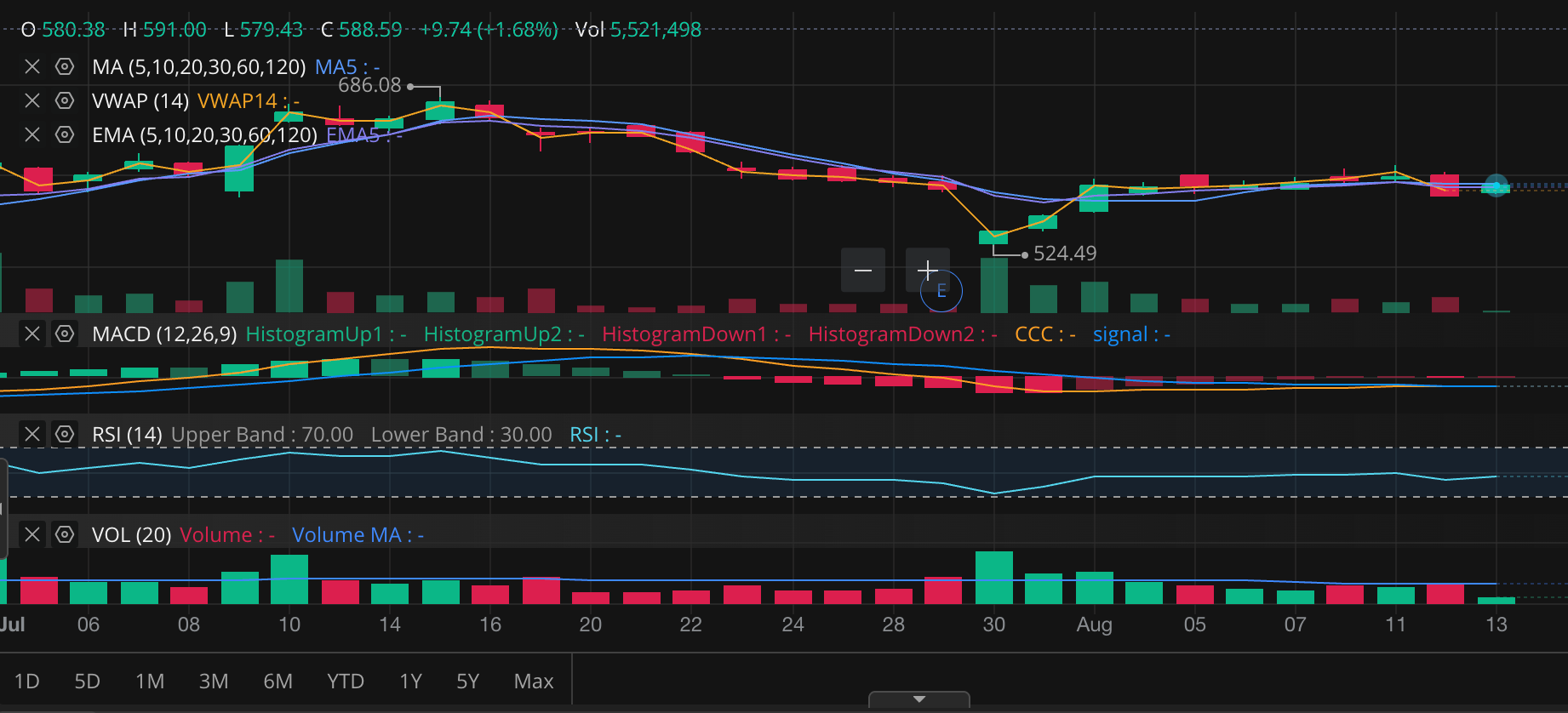
Task: Open RSI indicator settings
Action: pyautogui.click(x=65, y=434)
